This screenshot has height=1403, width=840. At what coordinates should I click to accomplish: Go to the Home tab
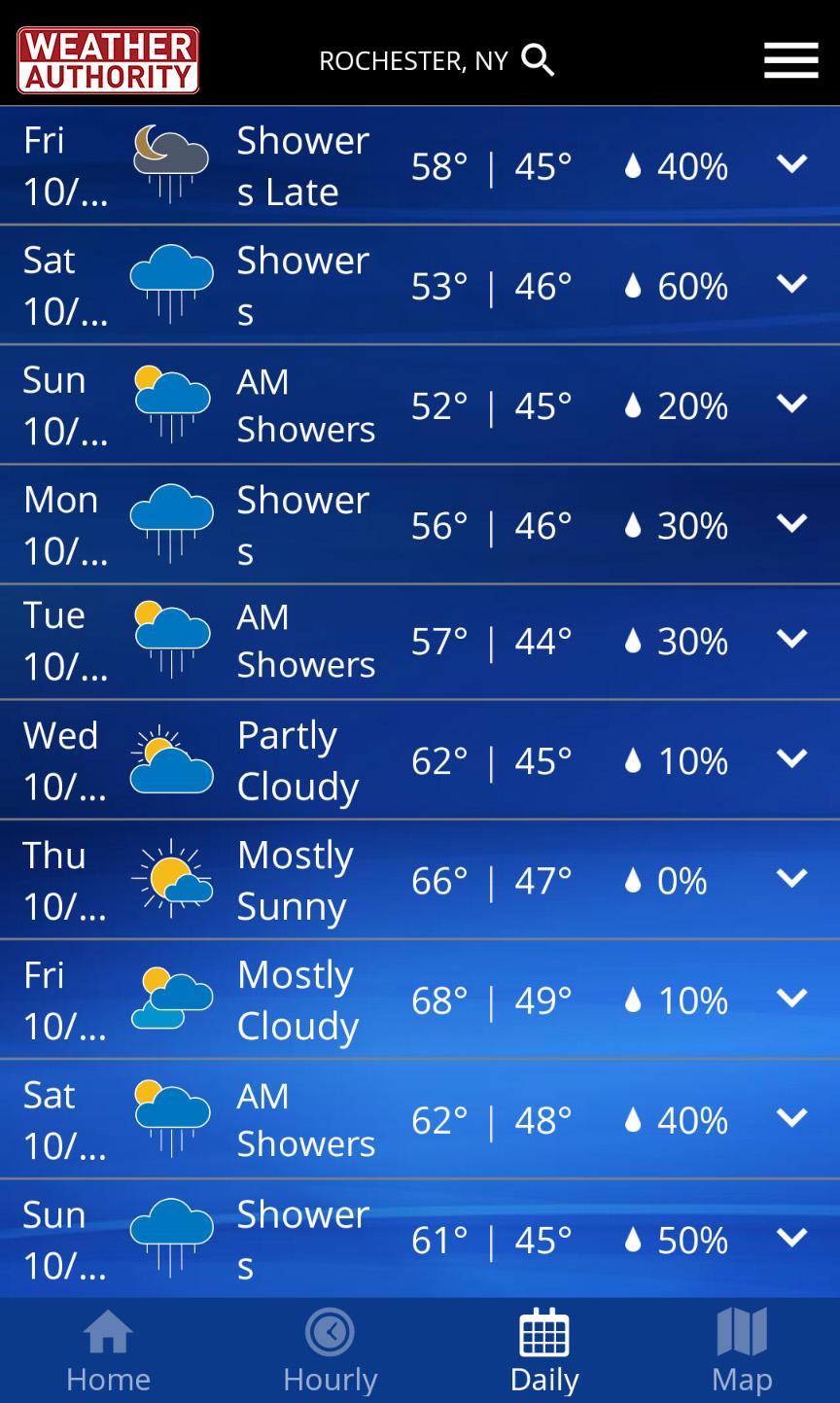[108, 1350]
